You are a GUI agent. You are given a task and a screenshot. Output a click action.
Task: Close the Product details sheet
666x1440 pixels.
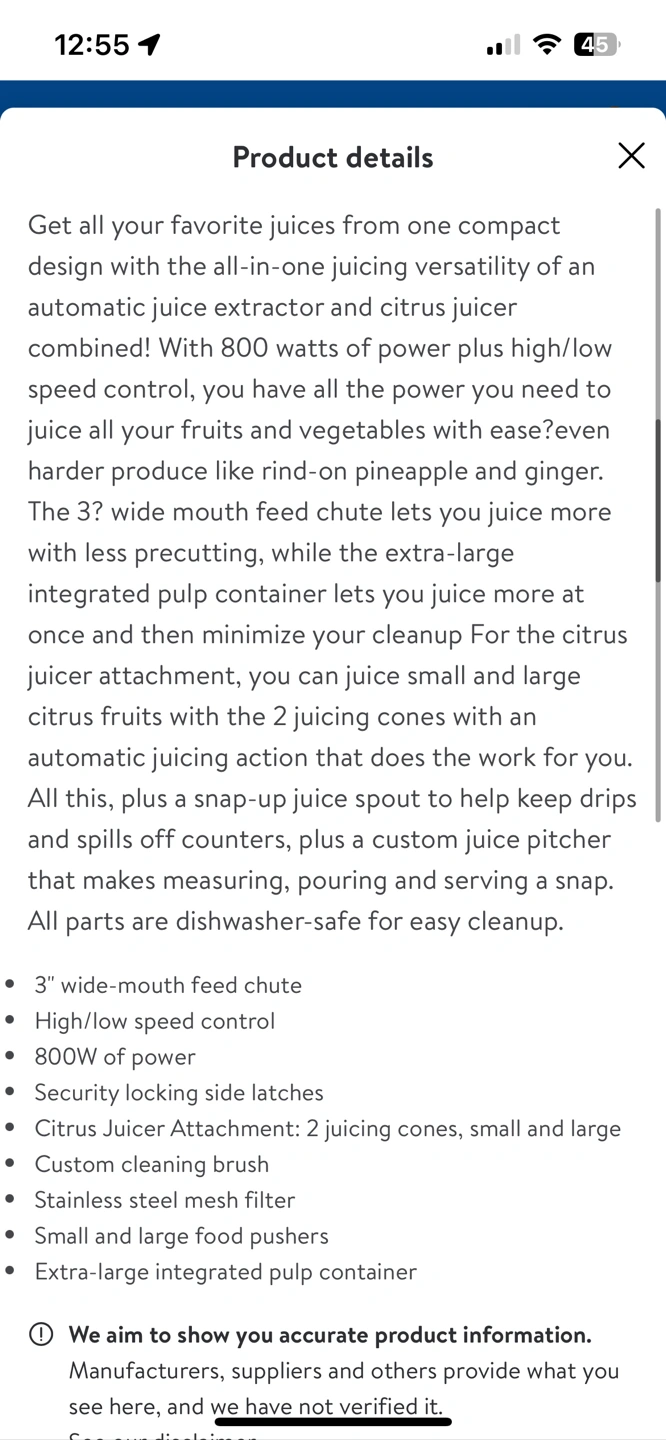pyautogui.click(x=631, y=155)
